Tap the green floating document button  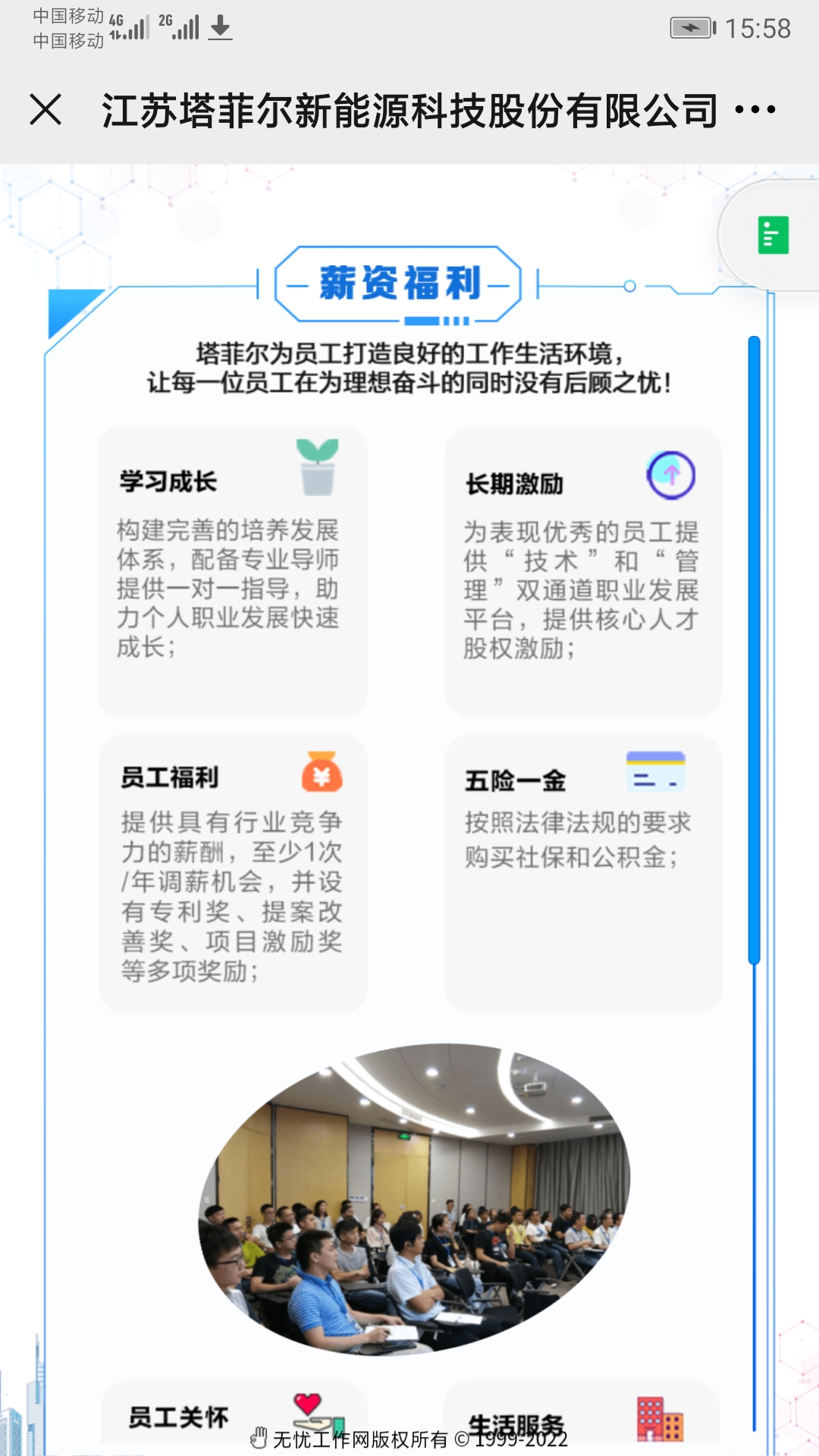click(773, 235)
